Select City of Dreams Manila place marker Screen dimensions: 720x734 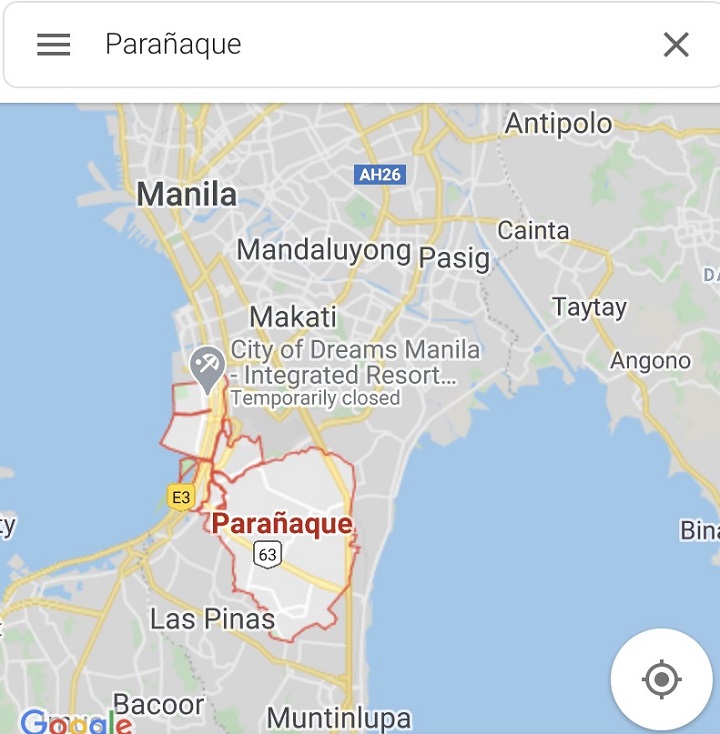tap(208, 367)
